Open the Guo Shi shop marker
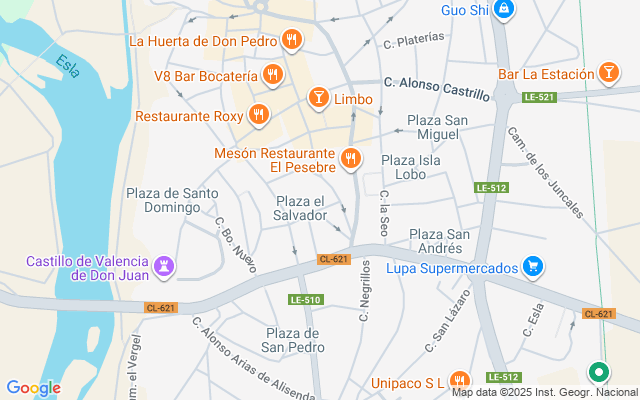 pyautogui.click(x=505, y=11)
